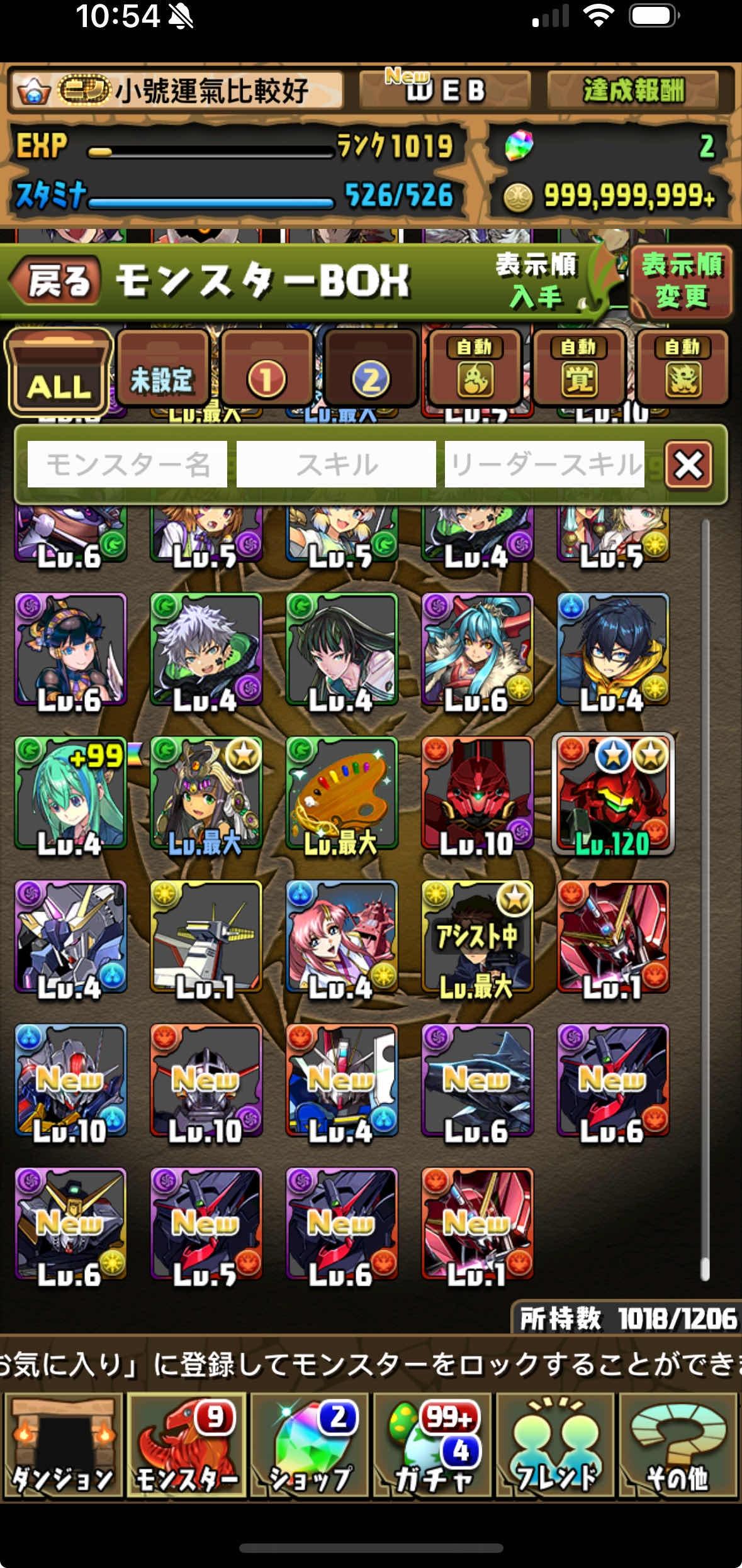This screenshot has width=742, height=1568.
Task: Select the Lv.120 red mech monster
Action: coord(613,794)
